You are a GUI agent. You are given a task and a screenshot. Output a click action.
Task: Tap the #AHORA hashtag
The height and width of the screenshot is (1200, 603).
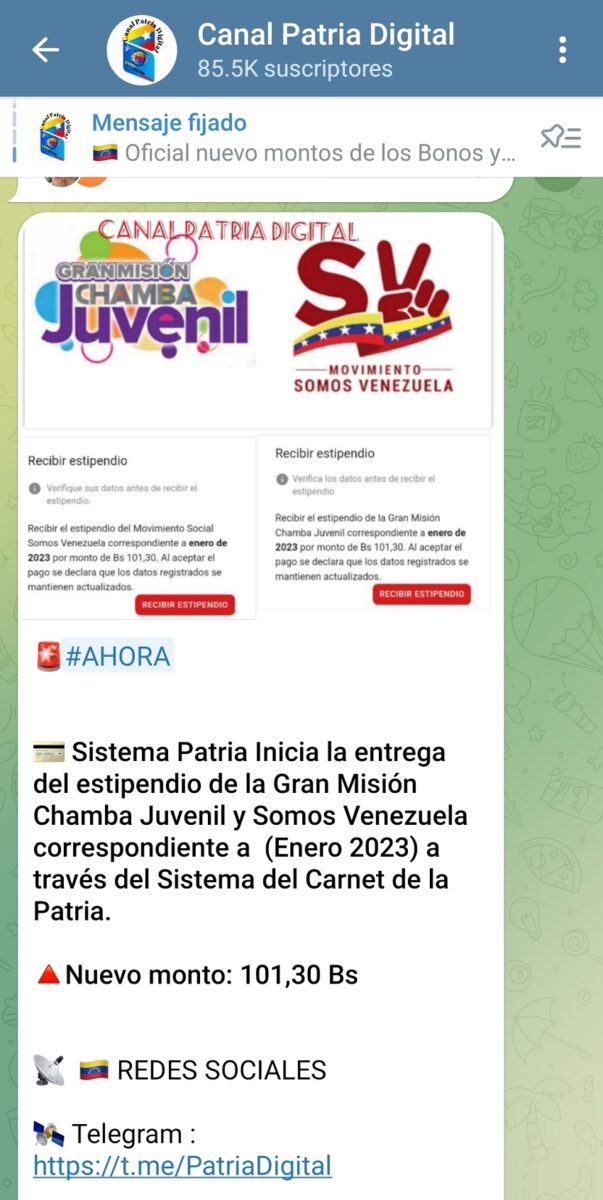tap(118, 656)
